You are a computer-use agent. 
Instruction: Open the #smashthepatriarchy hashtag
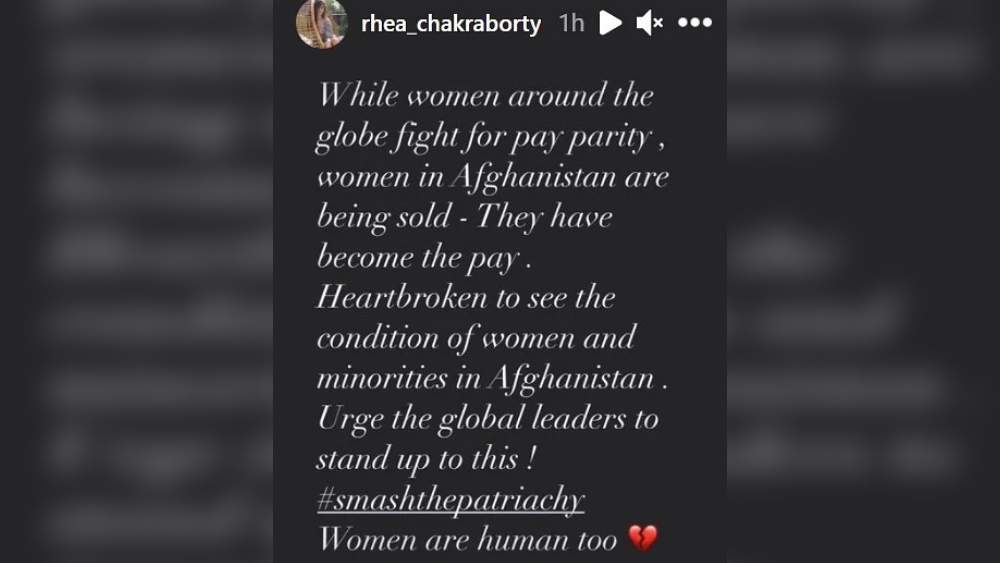pyautogui.click(x=450, y=500)
